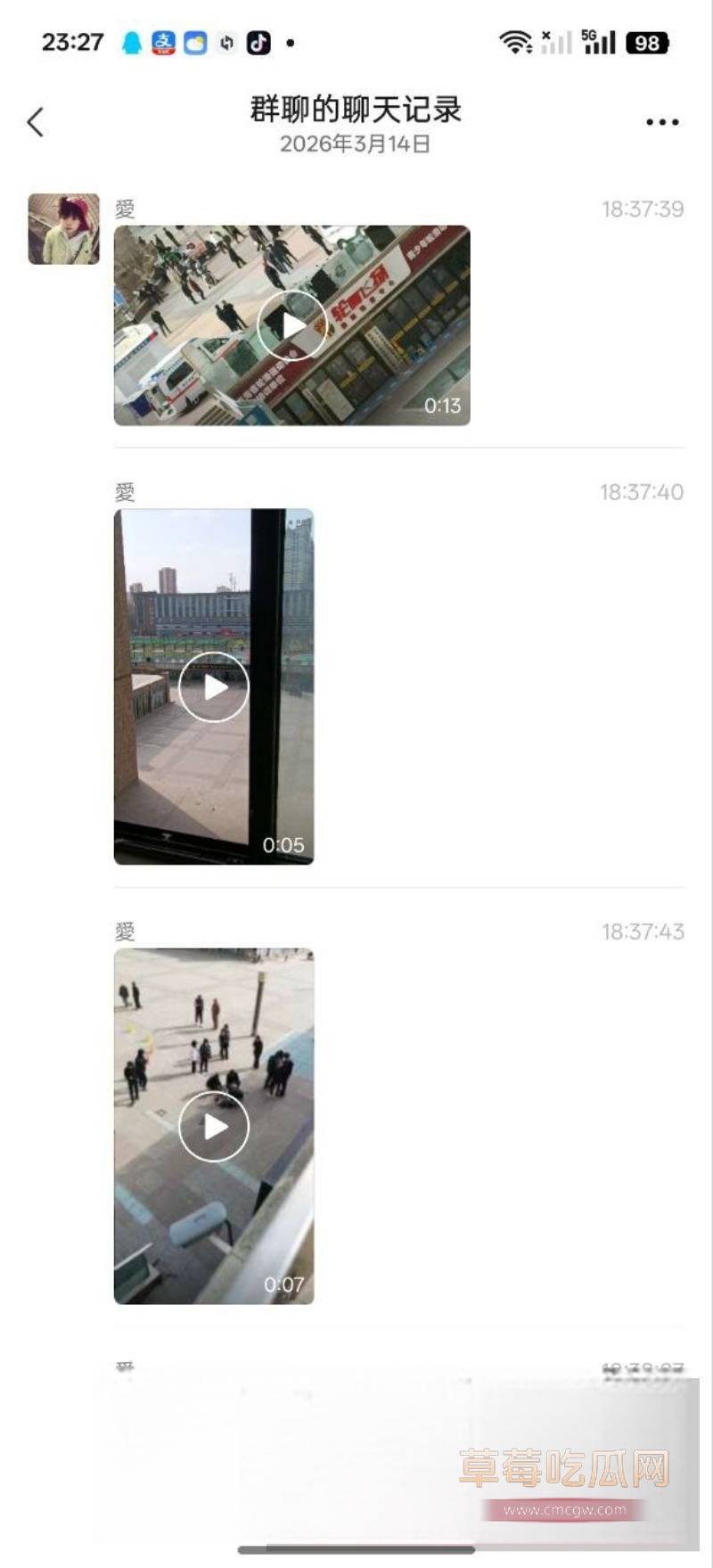
Task: Tap the back arrow at top left
Action: click(x=36, y=120)
